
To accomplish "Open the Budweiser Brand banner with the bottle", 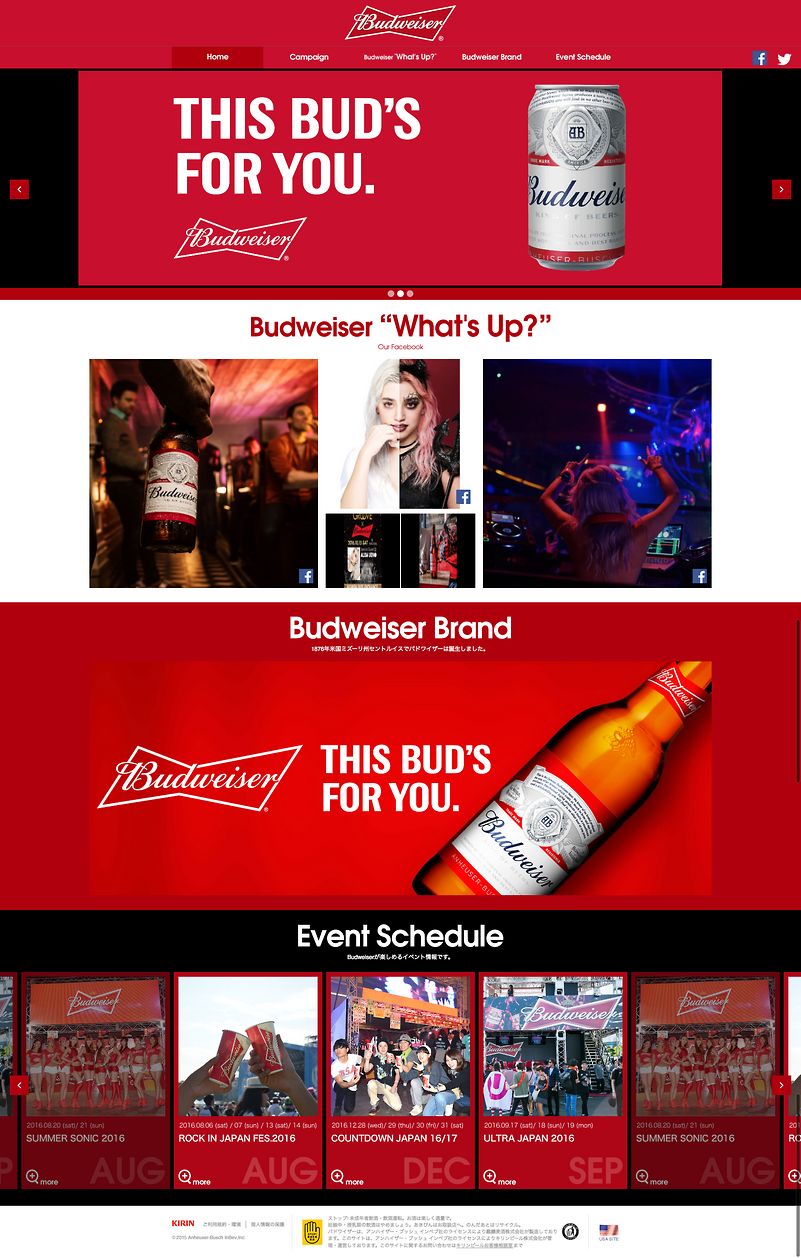I will [x=400, y=778].
